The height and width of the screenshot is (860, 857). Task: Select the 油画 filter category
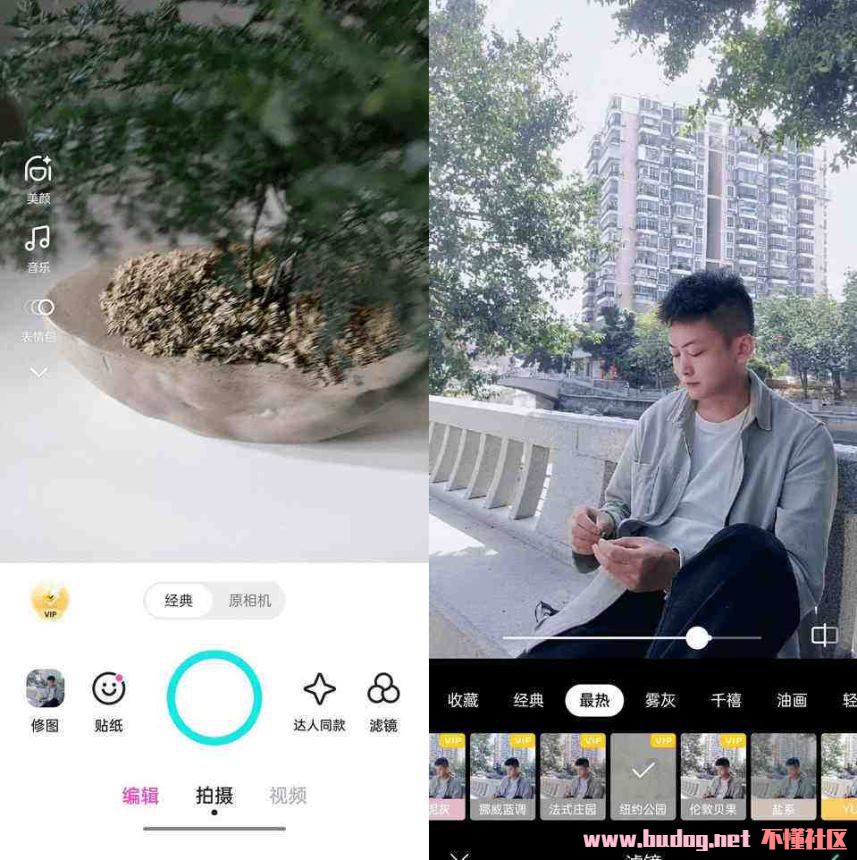click(x=791, y=700)
